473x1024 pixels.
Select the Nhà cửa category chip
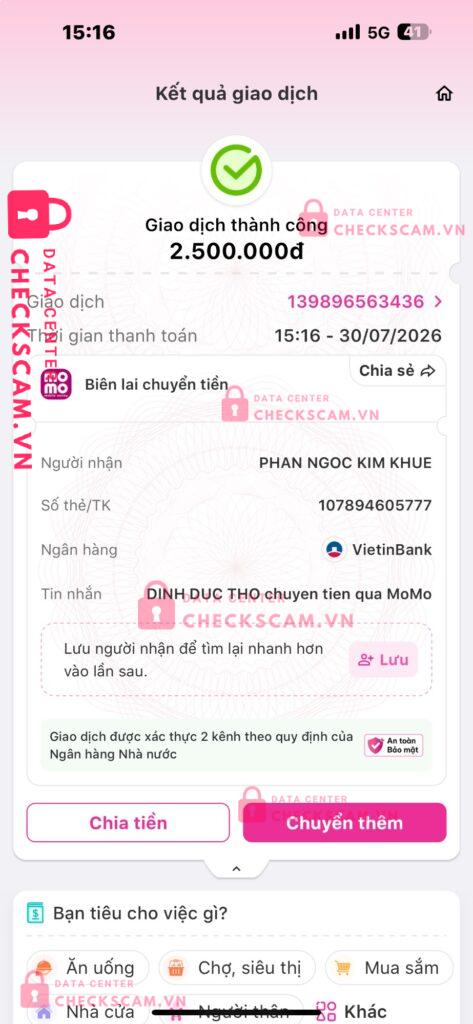point(88,1010)
